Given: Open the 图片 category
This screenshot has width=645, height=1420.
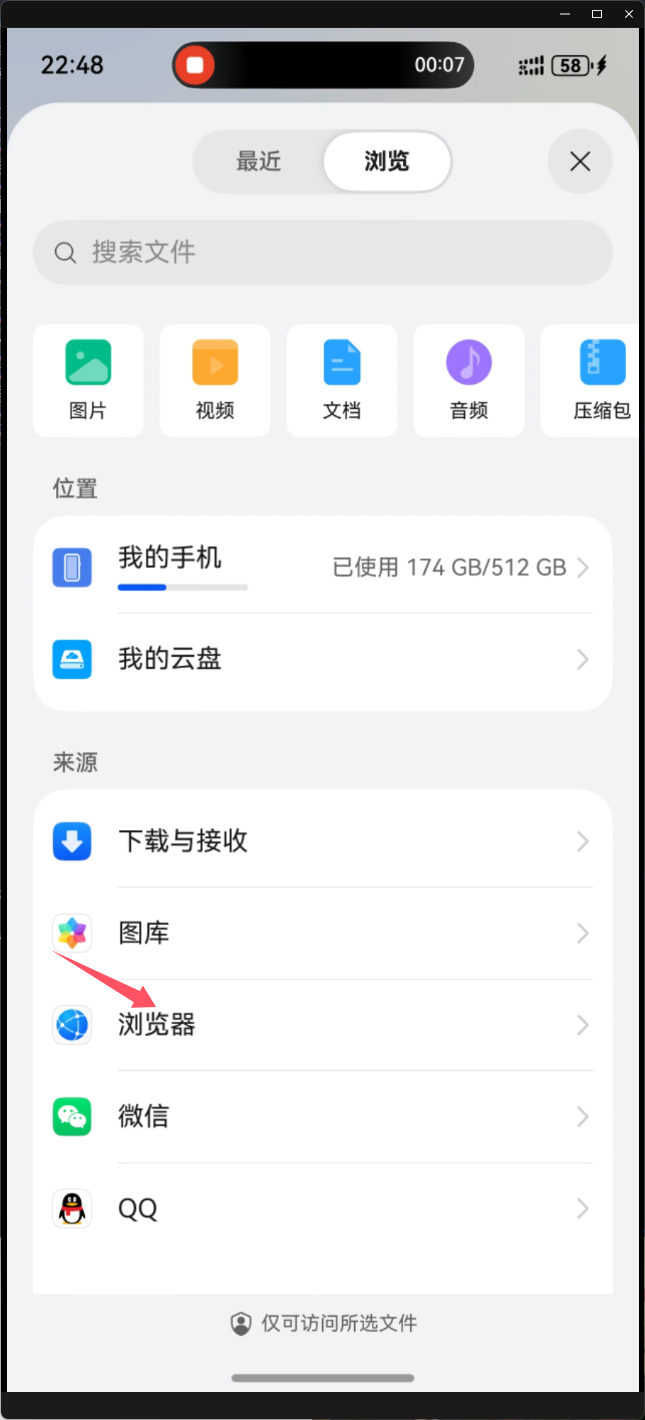Looking at the screenshot, I should tap(88, 380).
